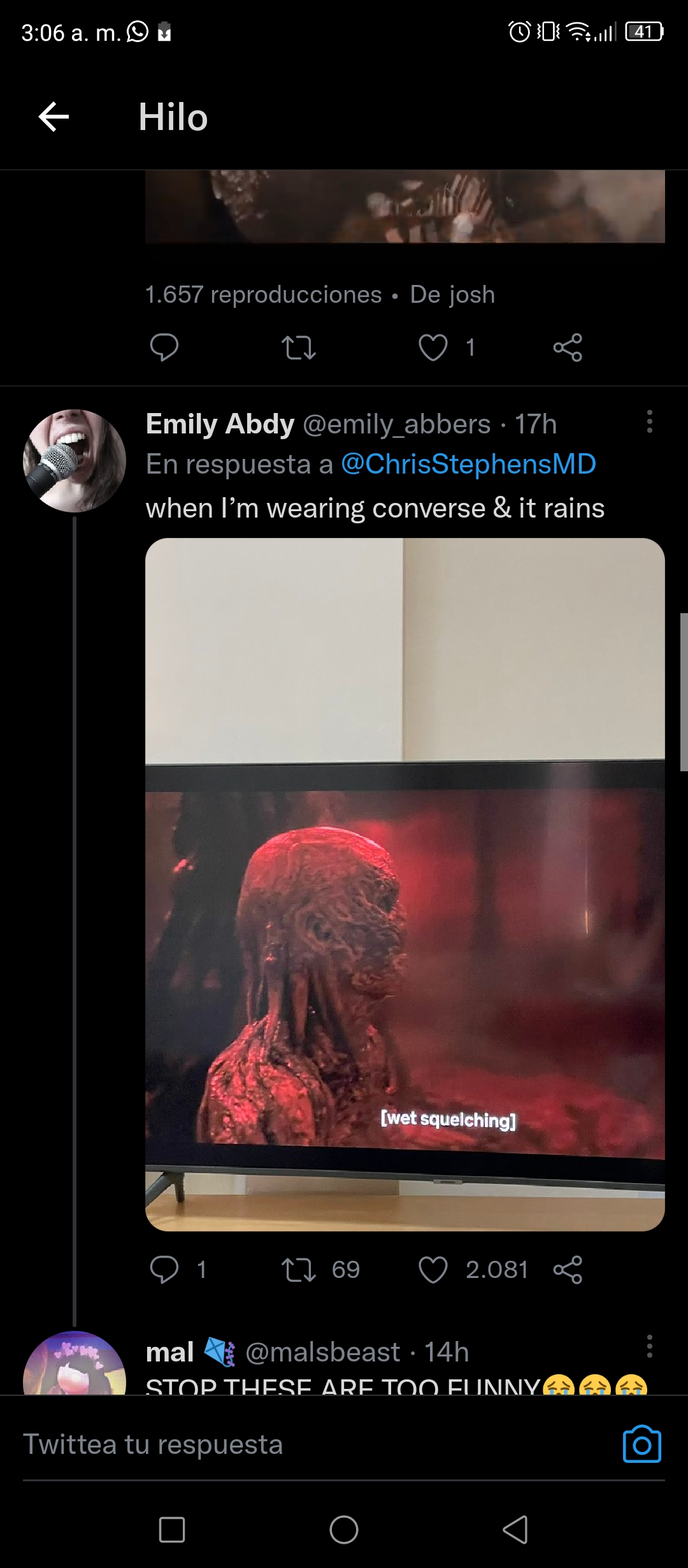Like the video tweet with 1 like
Viewport: 688px width, 1568px height.
pyautogui.click(x=433, y=347)
